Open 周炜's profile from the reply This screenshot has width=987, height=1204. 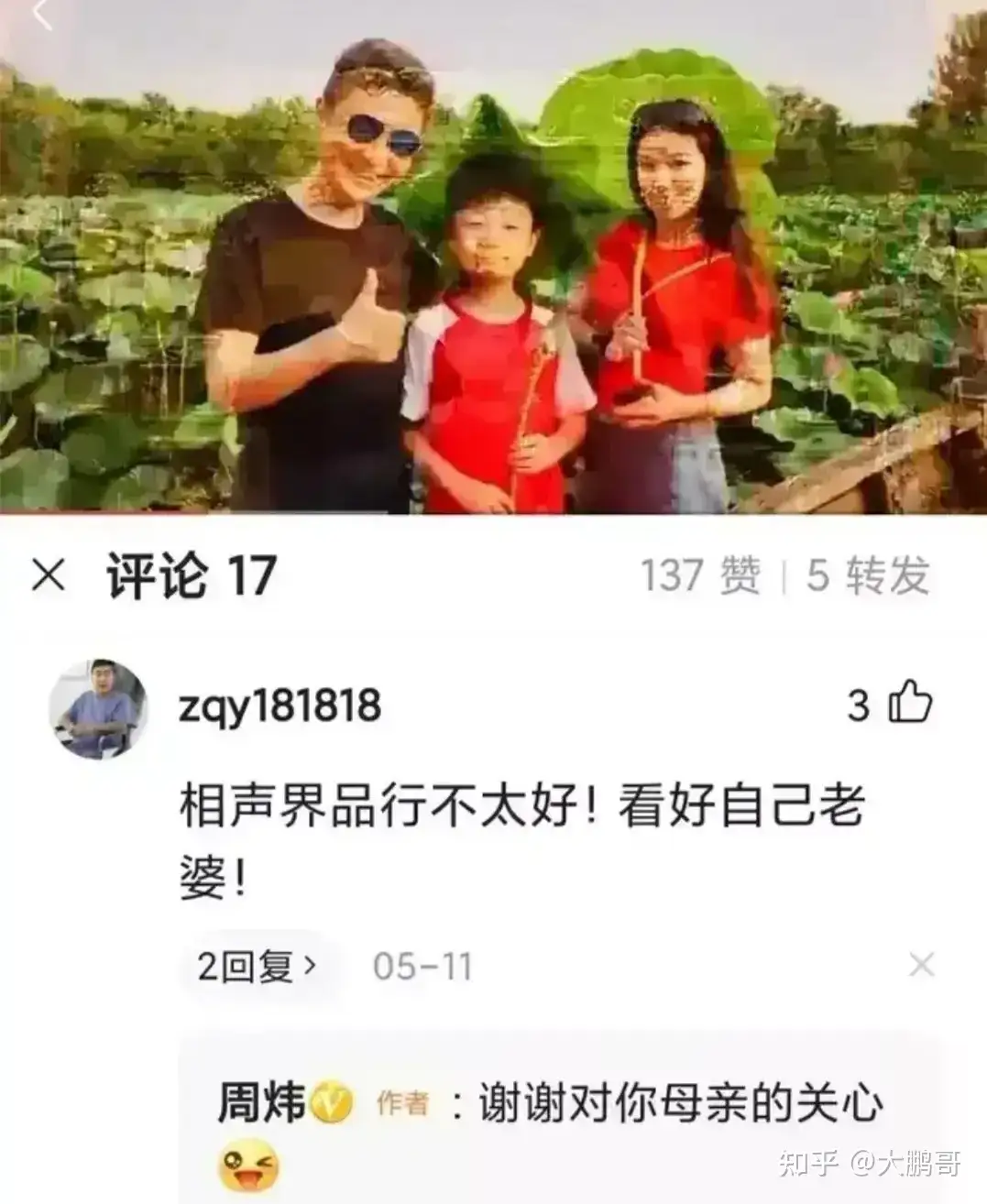[x=262, y=1102]
